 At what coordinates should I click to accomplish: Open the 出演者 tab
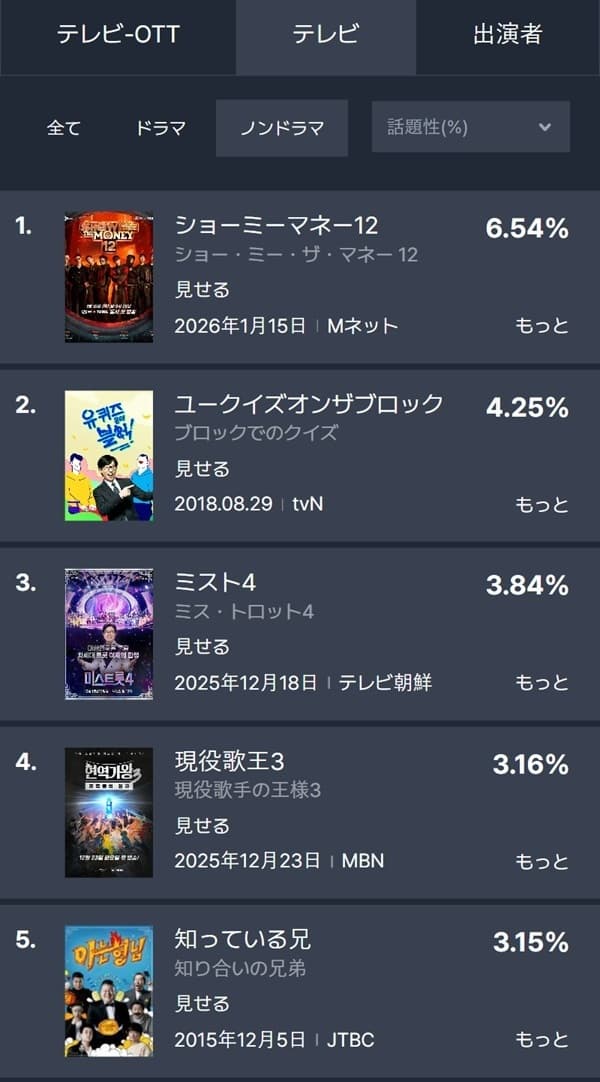tap(507, 35)
